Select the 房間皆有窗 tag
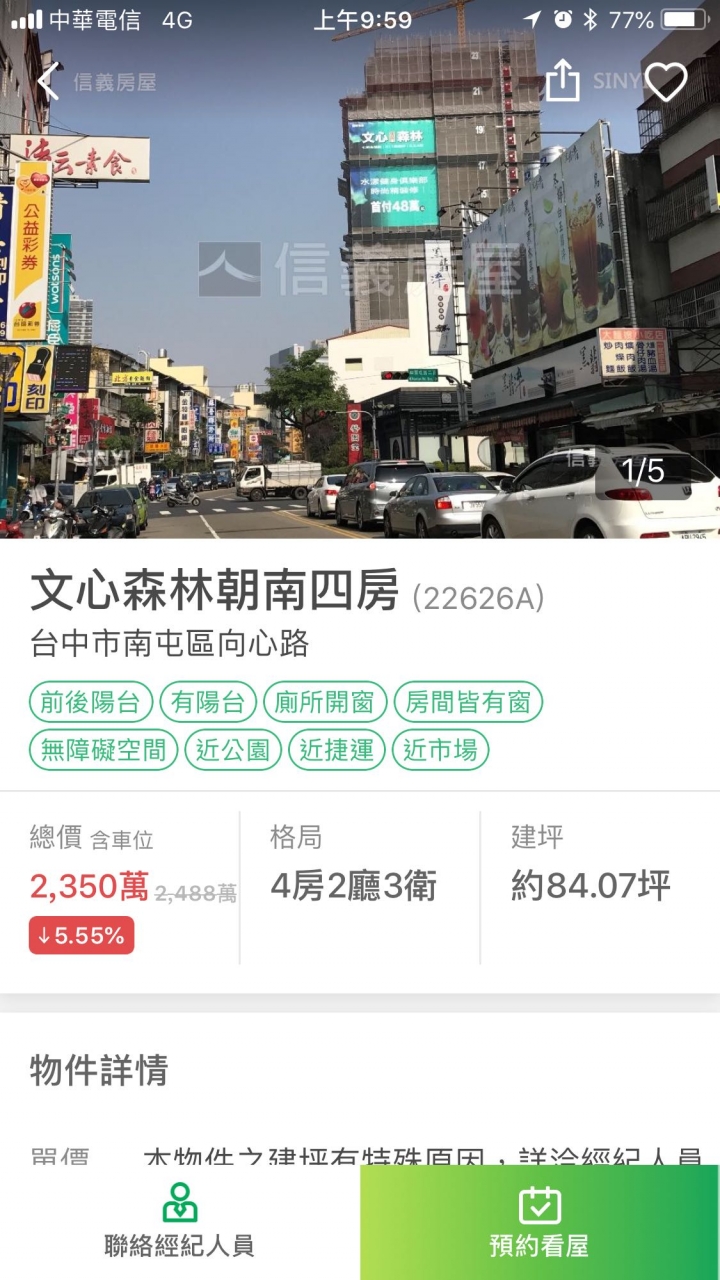Viewport: 720px width, 1280px height. point(468,702)
